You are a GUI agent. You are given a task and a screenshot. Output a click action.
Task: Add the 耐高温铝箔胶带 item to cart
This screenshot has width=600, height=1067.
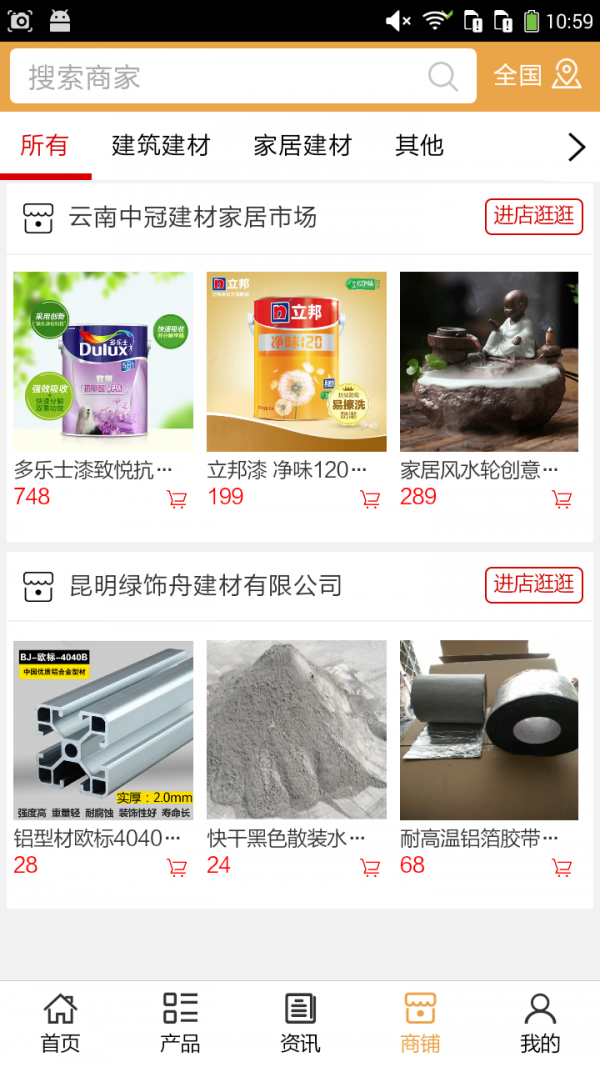click(562, 867)
